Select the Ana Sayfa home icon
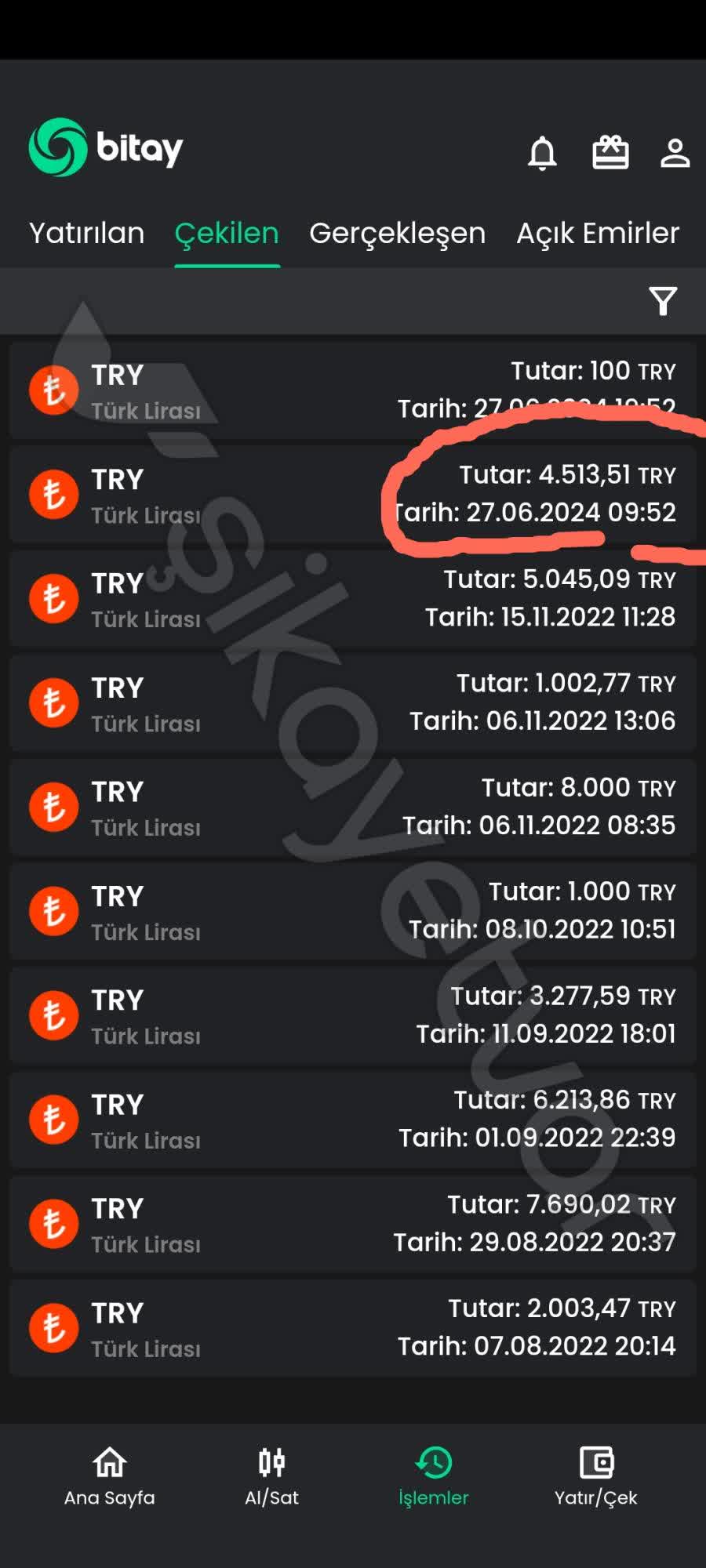 (x=108, y=1462)
